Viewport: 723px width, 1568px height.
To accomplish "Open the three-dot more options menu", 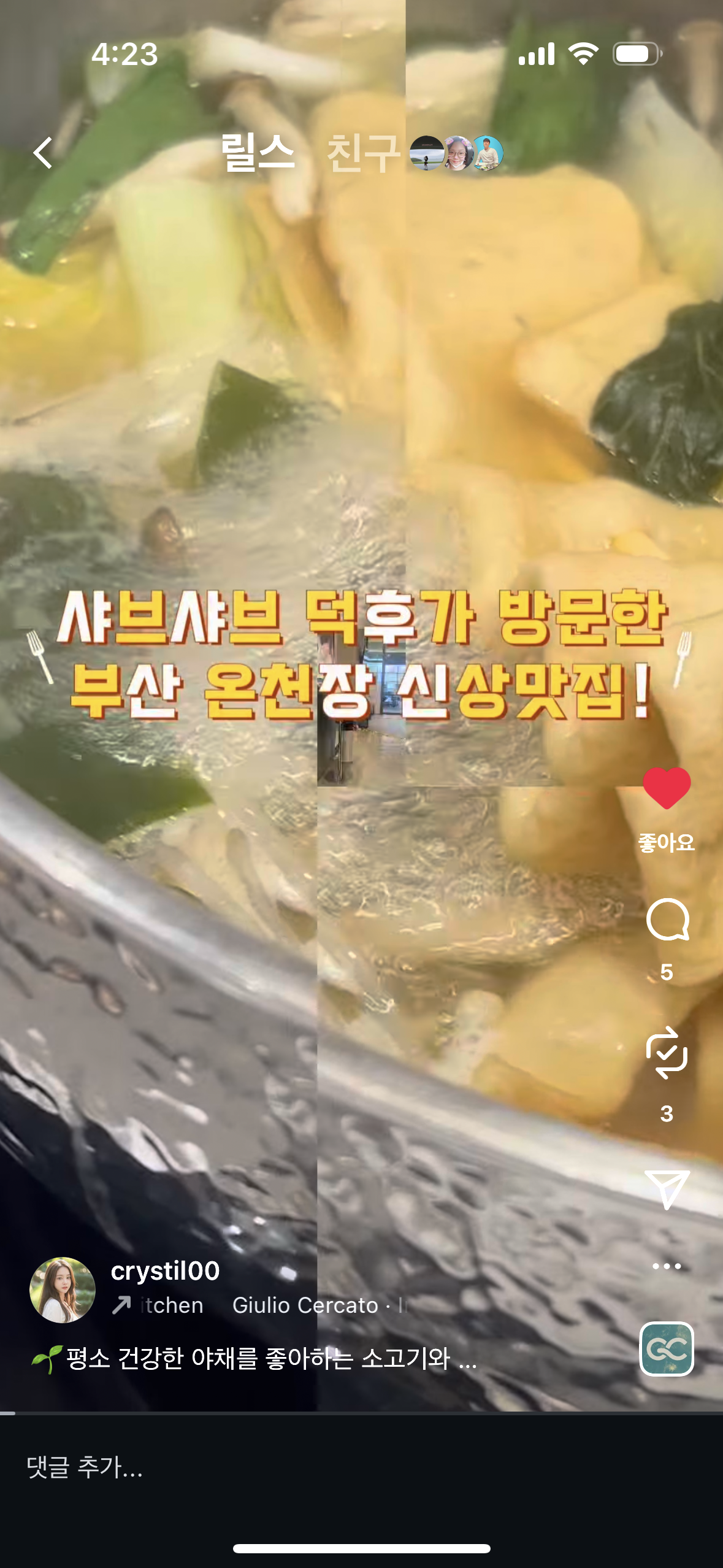I will pos(667,1266).
